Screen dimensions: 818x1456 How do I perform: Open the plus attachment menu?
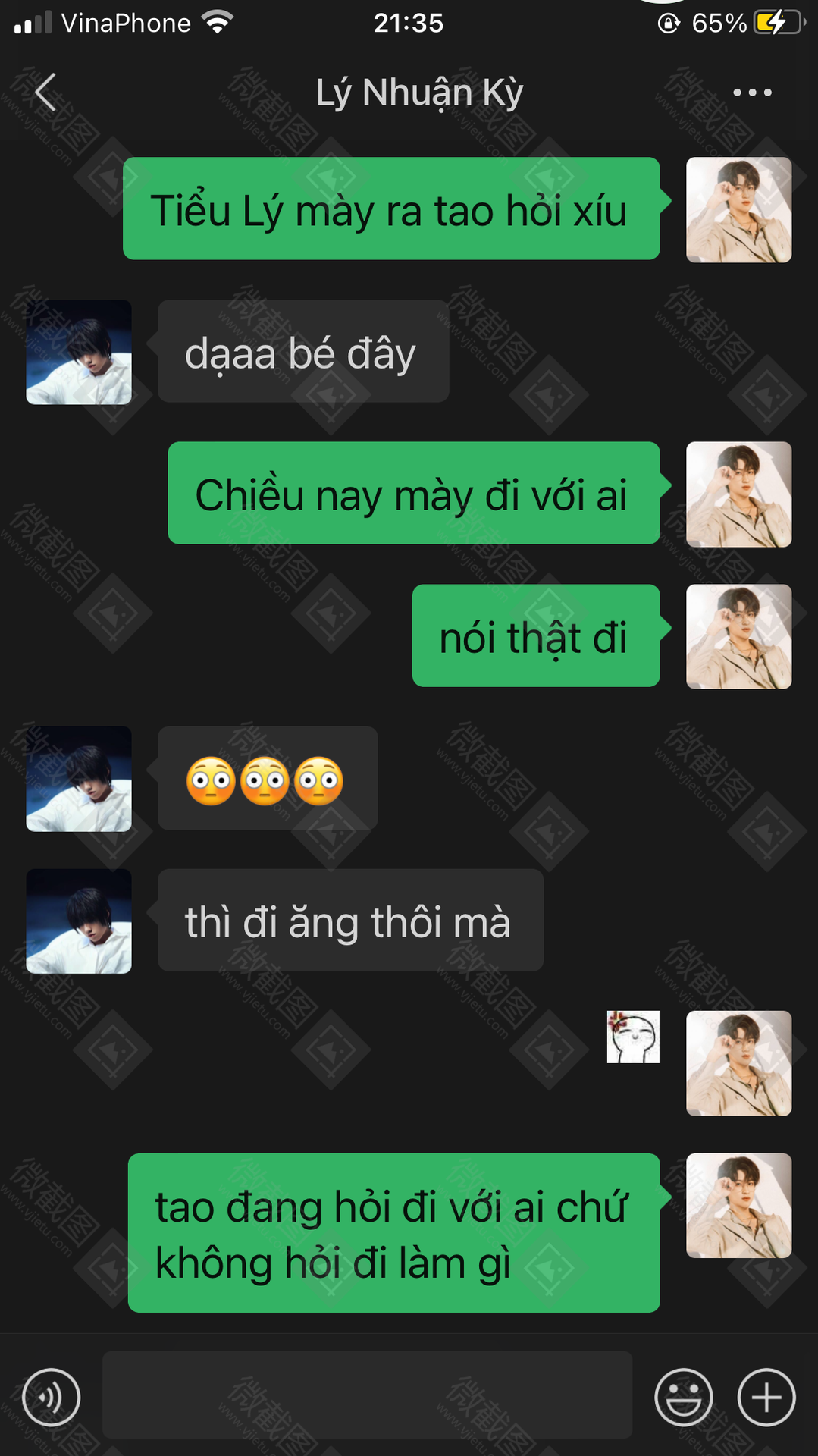[766, 1397]
